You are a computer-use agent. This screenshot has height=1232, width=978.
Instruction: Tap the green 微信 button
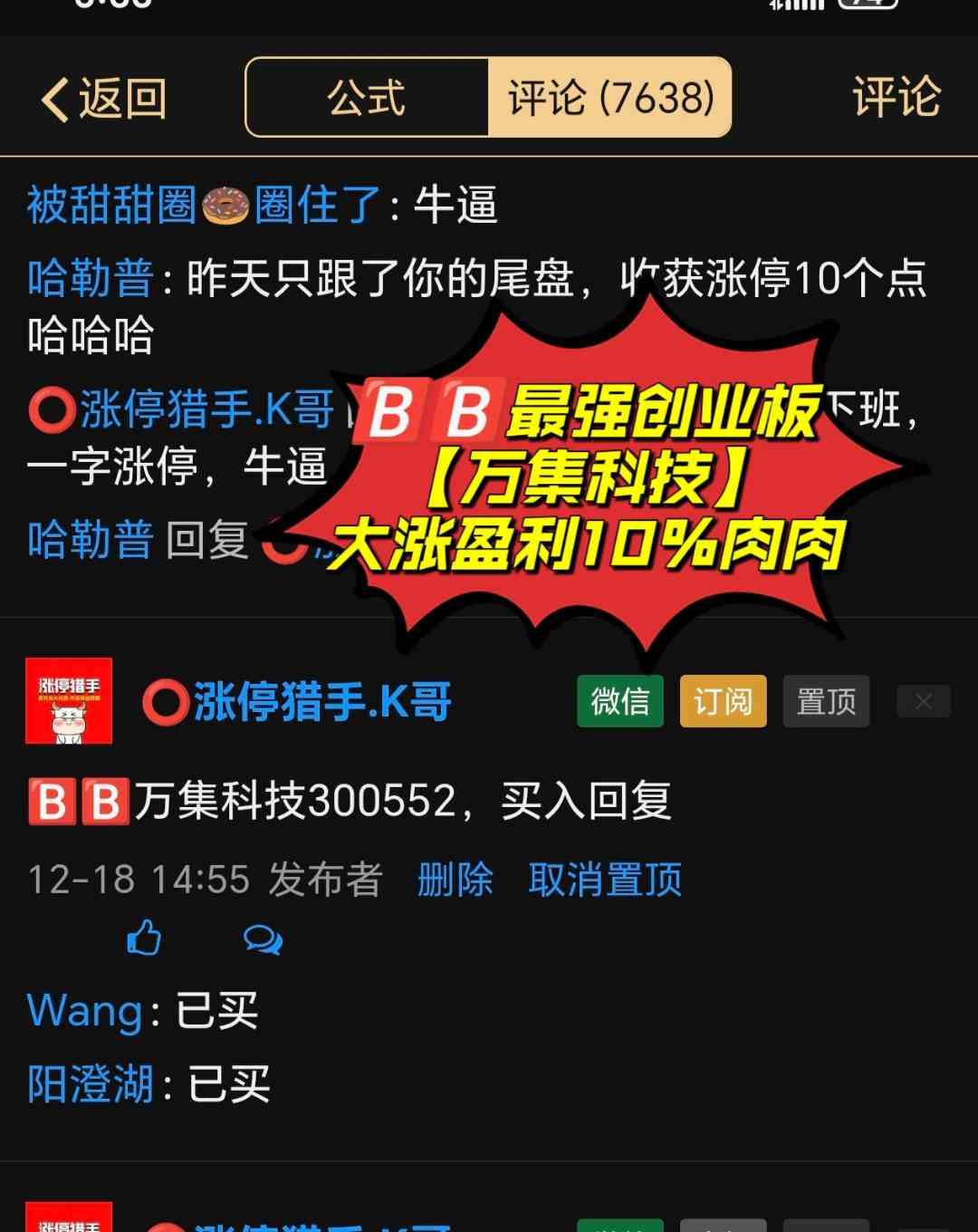[620, 701]
